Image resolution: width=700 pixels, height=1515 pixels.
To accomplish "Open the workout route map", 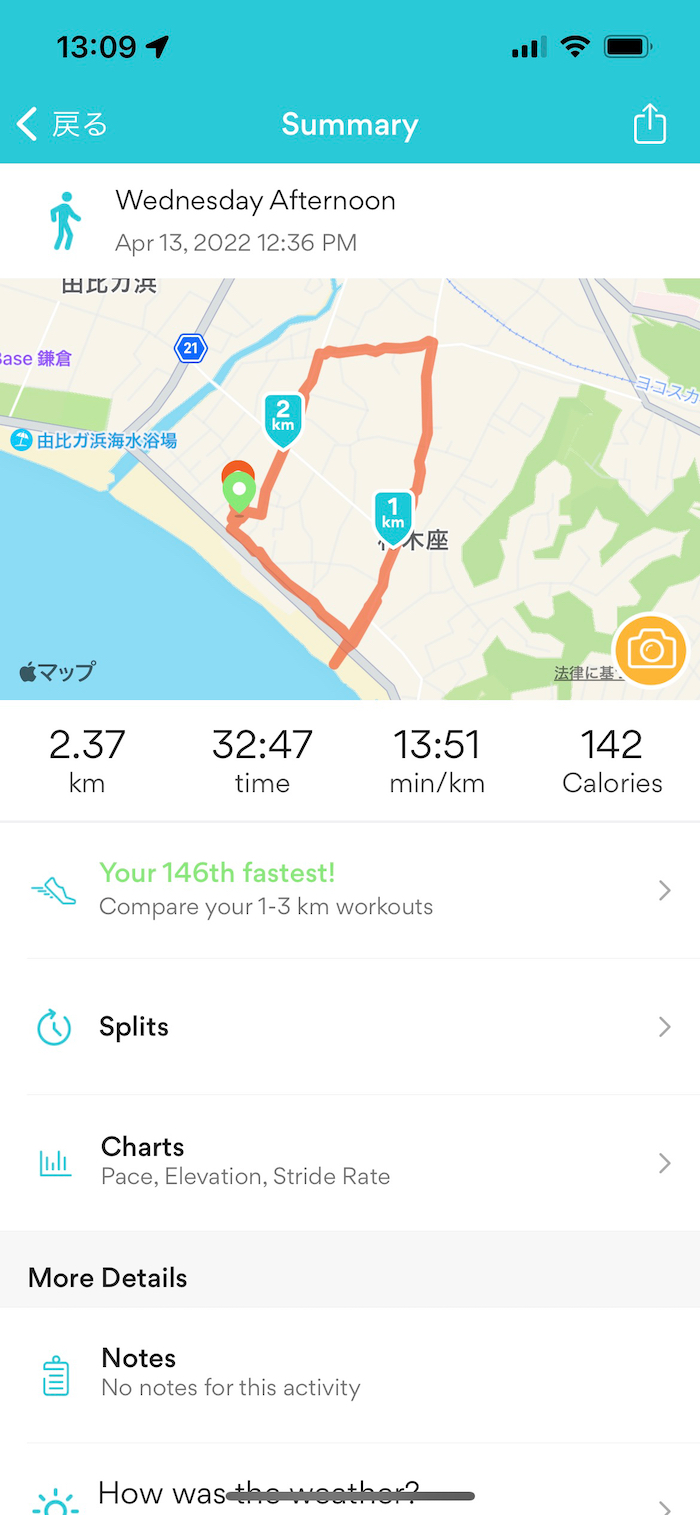I will [x=350, y=489].
